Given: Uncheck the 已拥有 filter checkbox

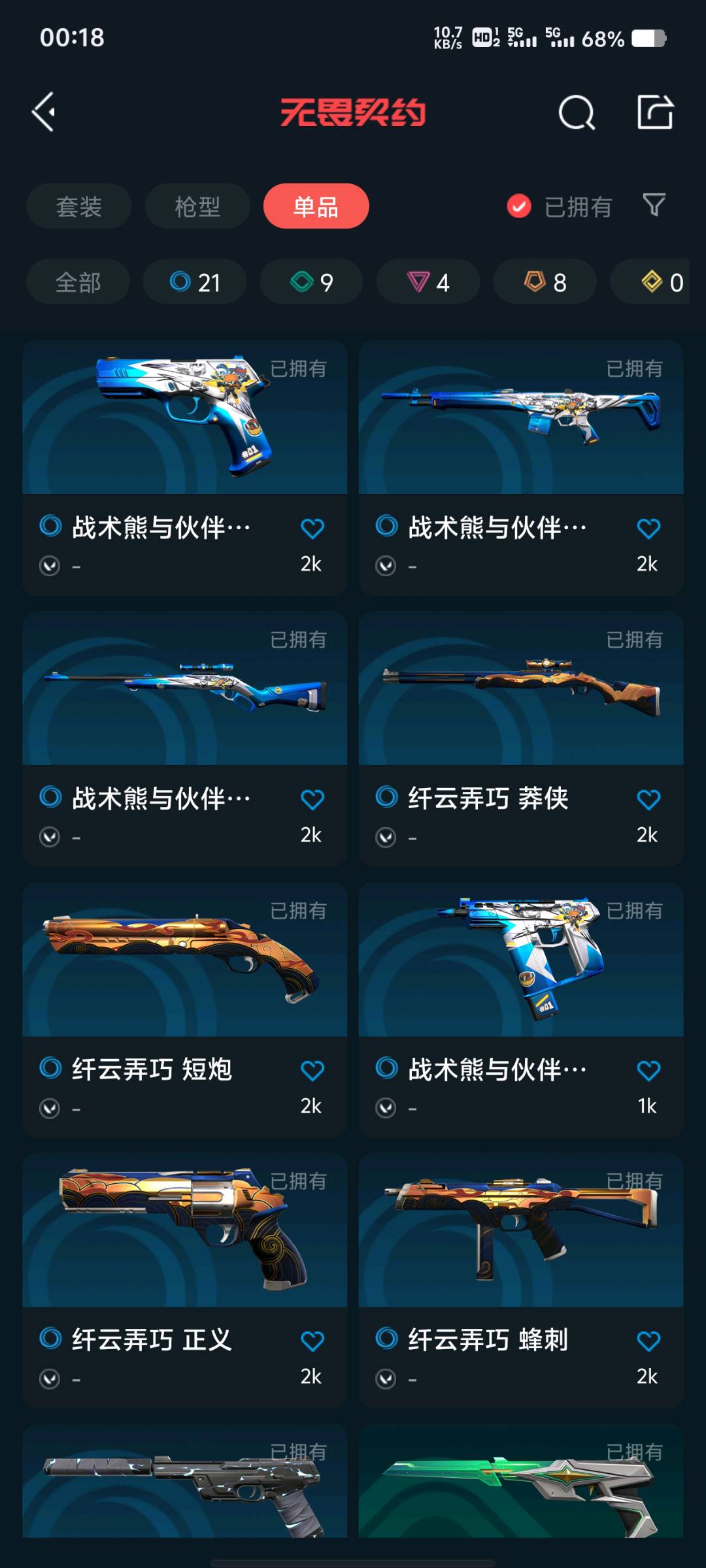Looking at the screenshot, I should 519,206.
